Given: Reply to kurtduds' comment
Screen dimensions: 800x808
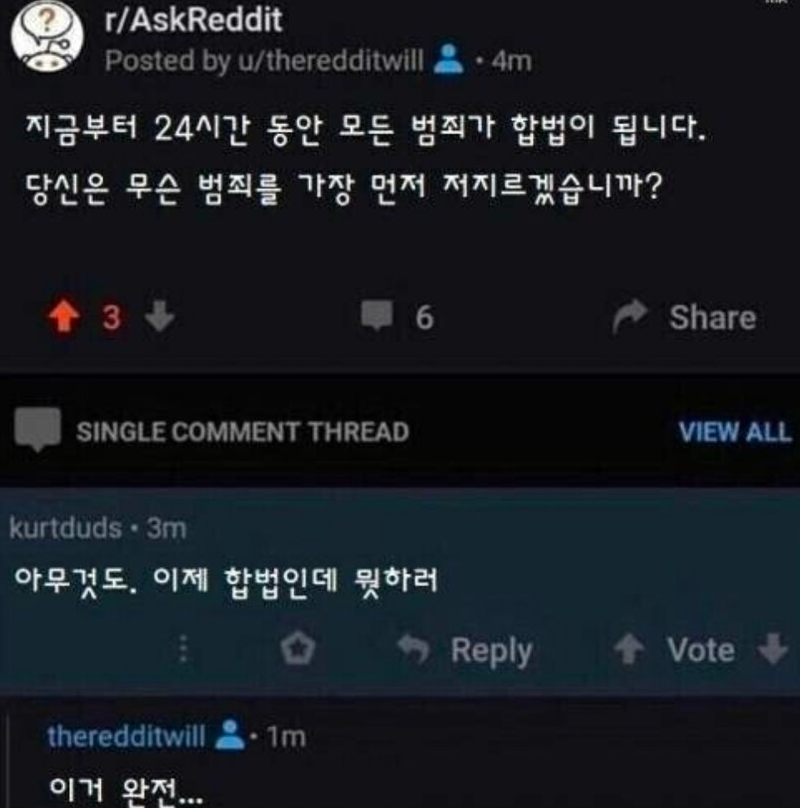Looking at the screenshot, I should click(x=465, y=650).
